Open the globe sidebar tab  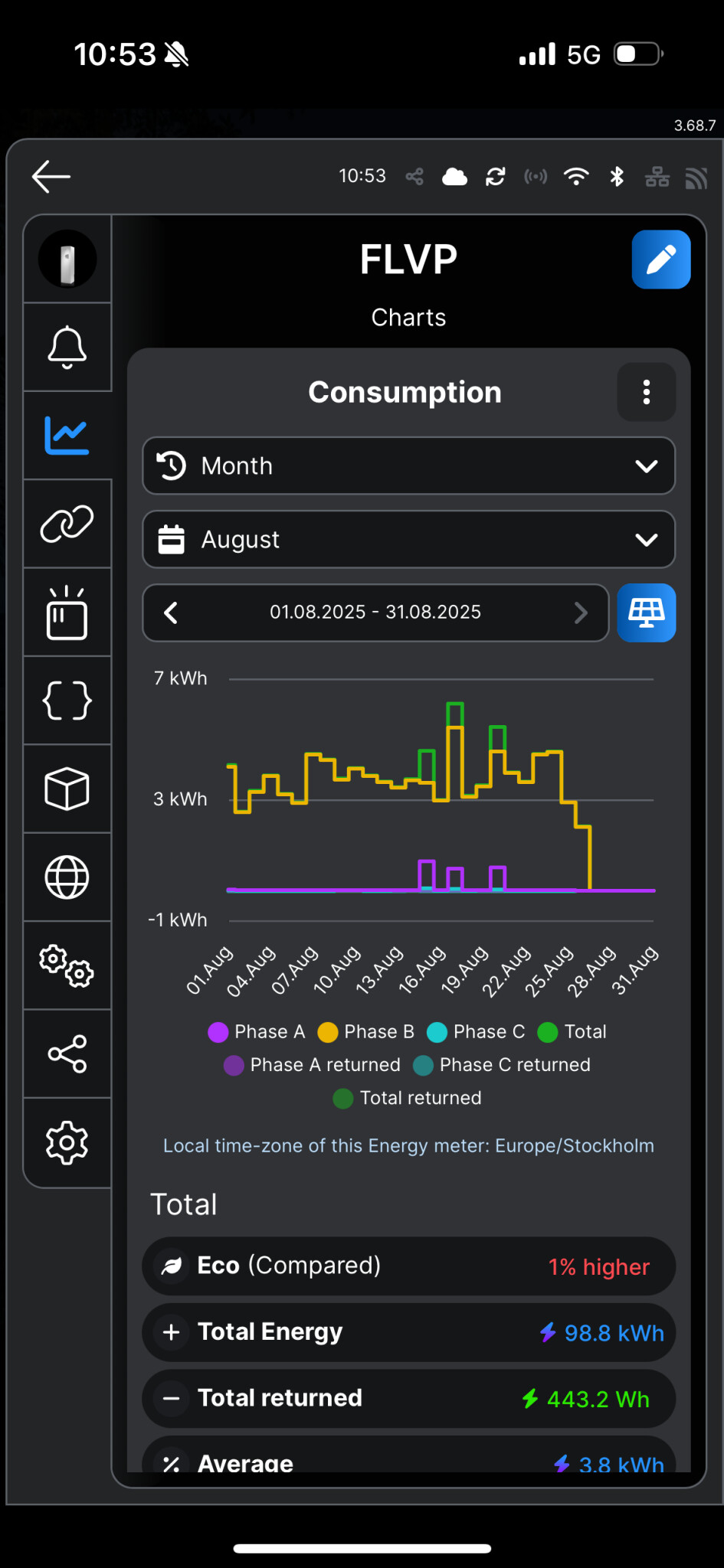click(x=67, y=877)
